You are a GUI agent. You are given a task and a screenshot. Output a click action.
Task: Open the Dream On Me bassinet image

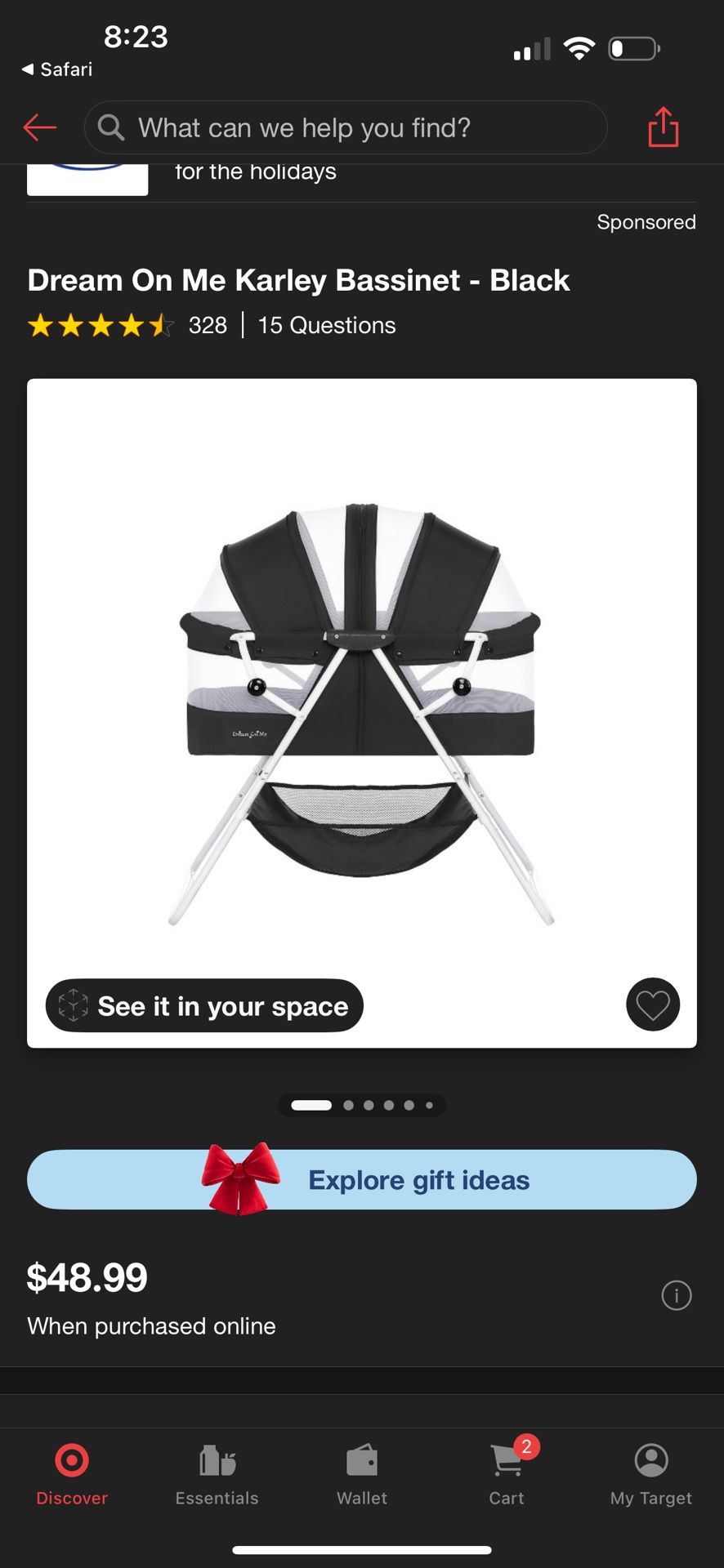(361, 710)
